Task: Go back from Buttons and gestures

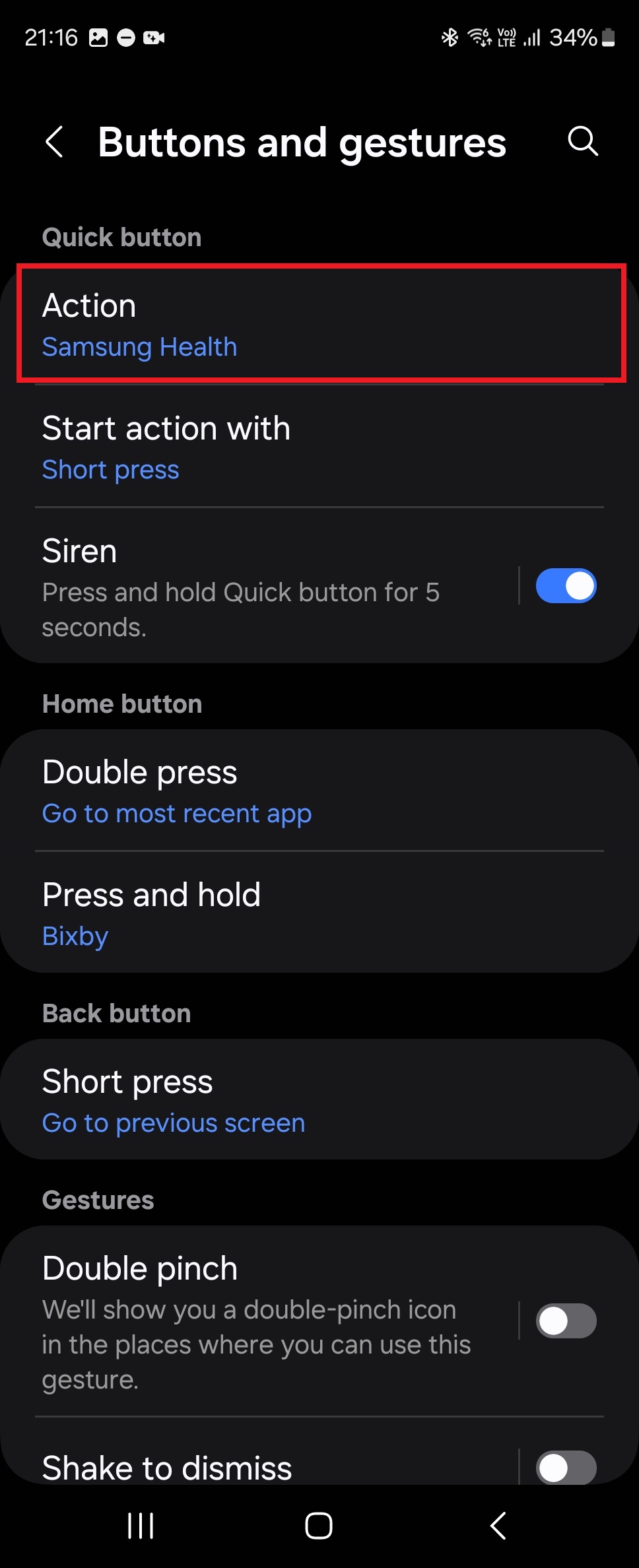Action: (54, 142)
